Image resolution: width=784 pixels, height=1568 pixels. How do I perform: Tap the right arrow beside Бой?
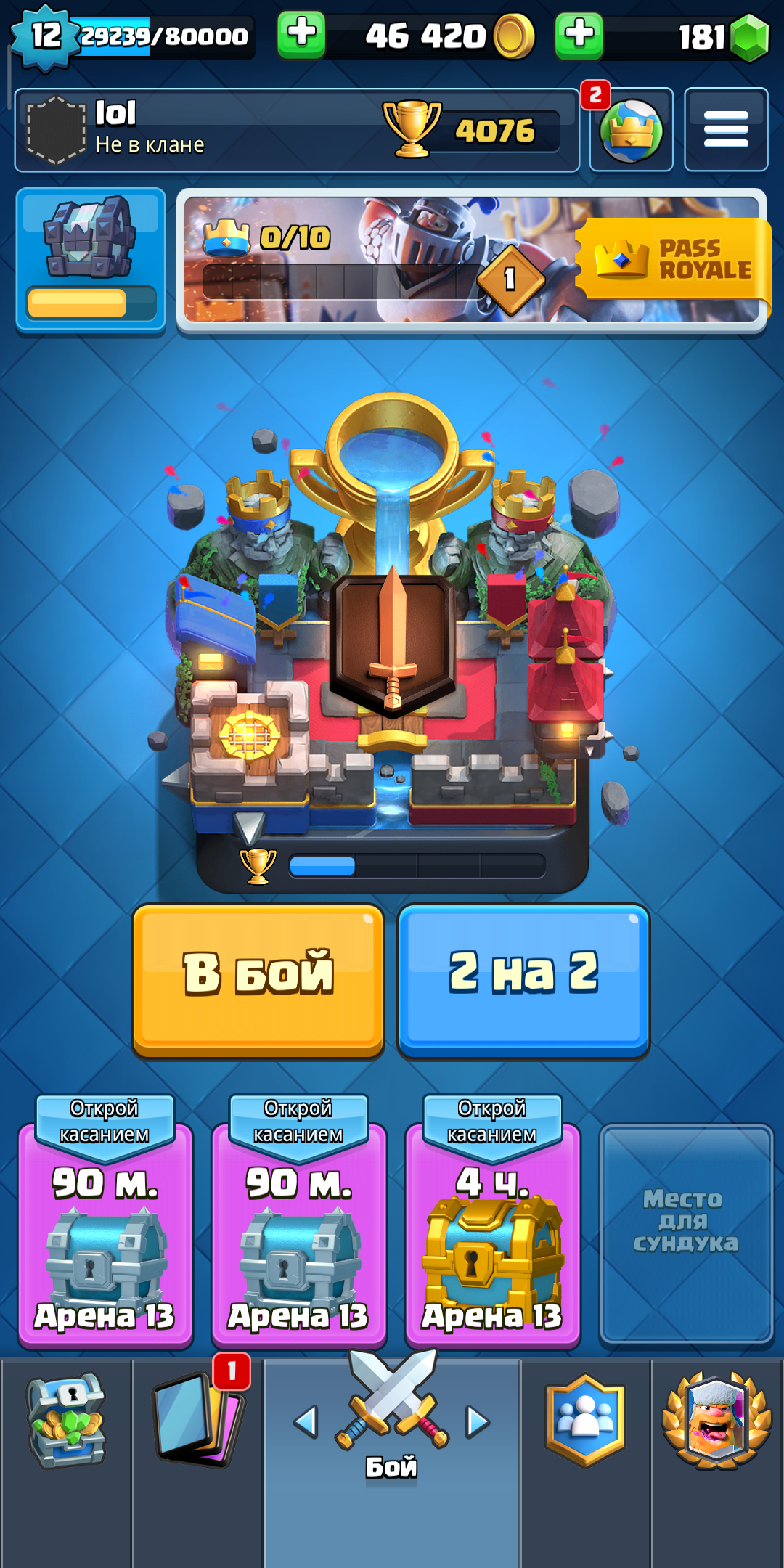pyautogui.click(x=477, y=1421)
